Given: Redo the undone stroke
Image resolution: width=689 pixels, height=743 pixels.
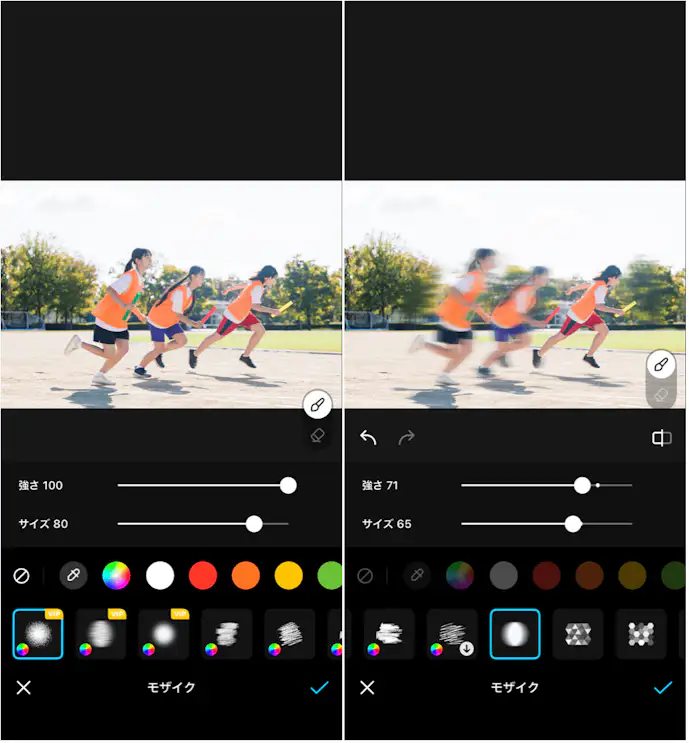Looking at the screenshot, I should pos(406,438).
